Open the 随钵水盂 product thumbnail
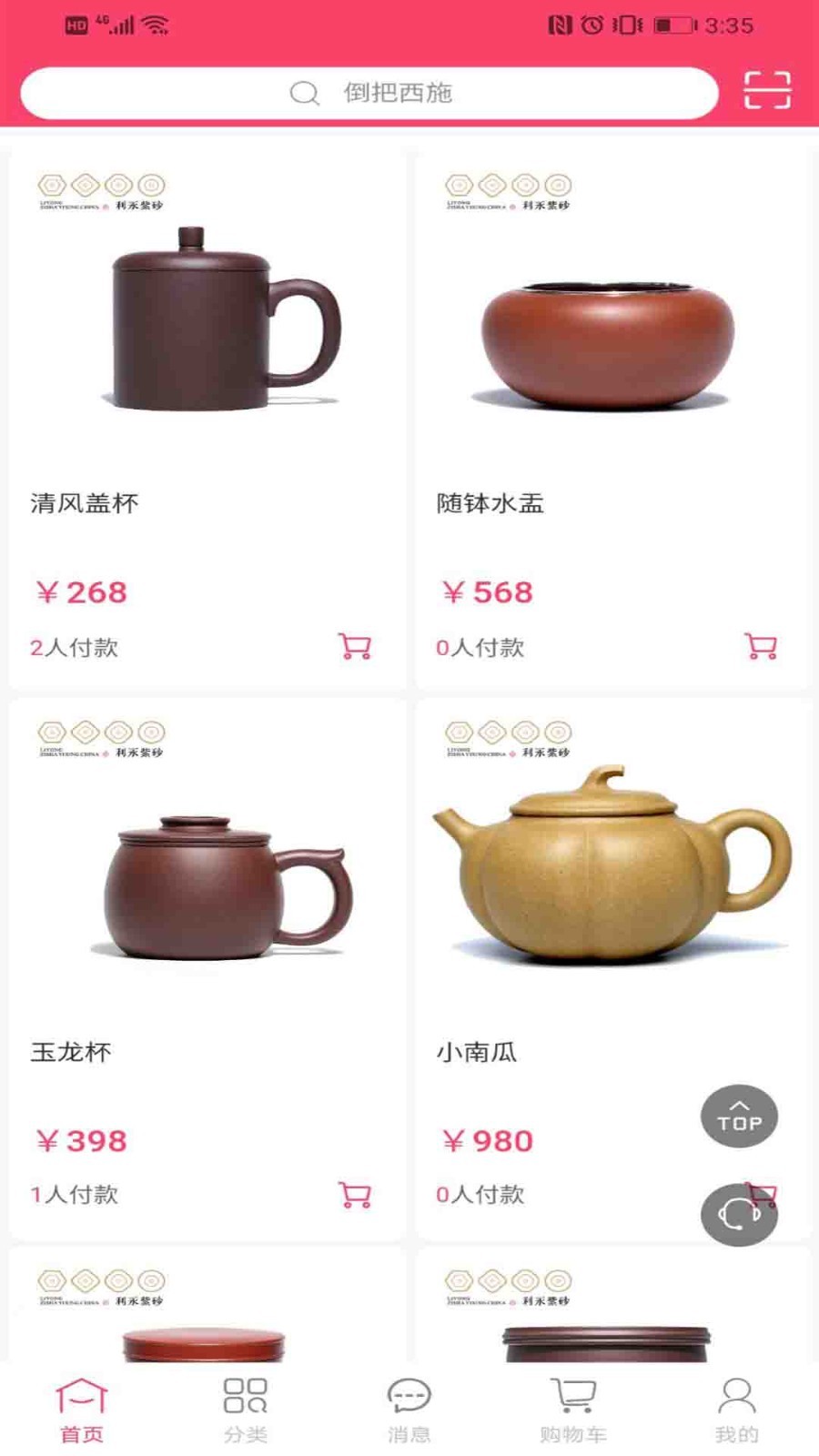Viewport: 819px width, 1456px height. (612, 337)
